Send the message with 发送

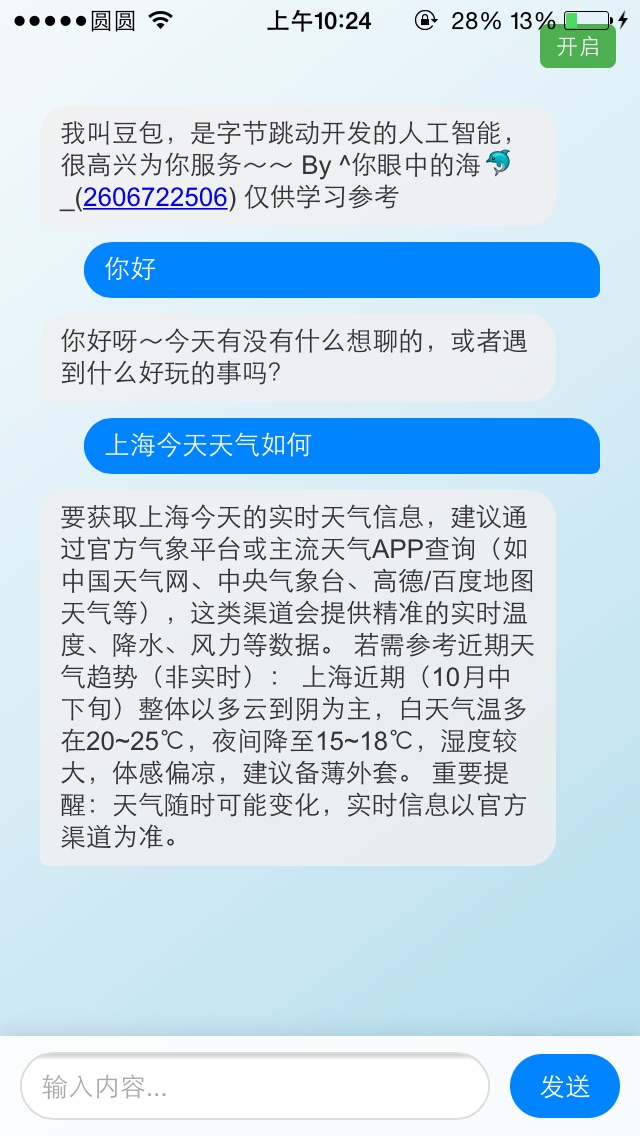pos(565,1086)
